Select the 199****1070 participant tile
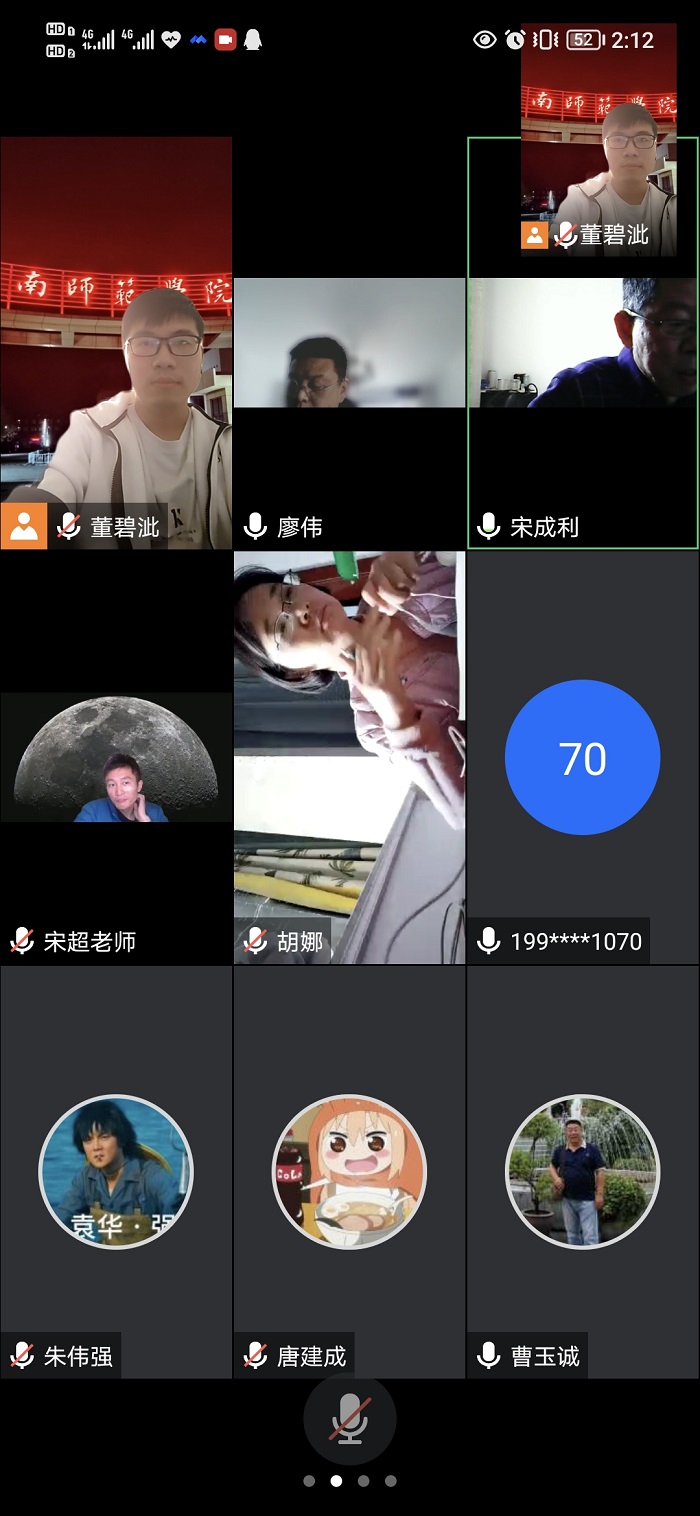 click(x=582, y=757)
